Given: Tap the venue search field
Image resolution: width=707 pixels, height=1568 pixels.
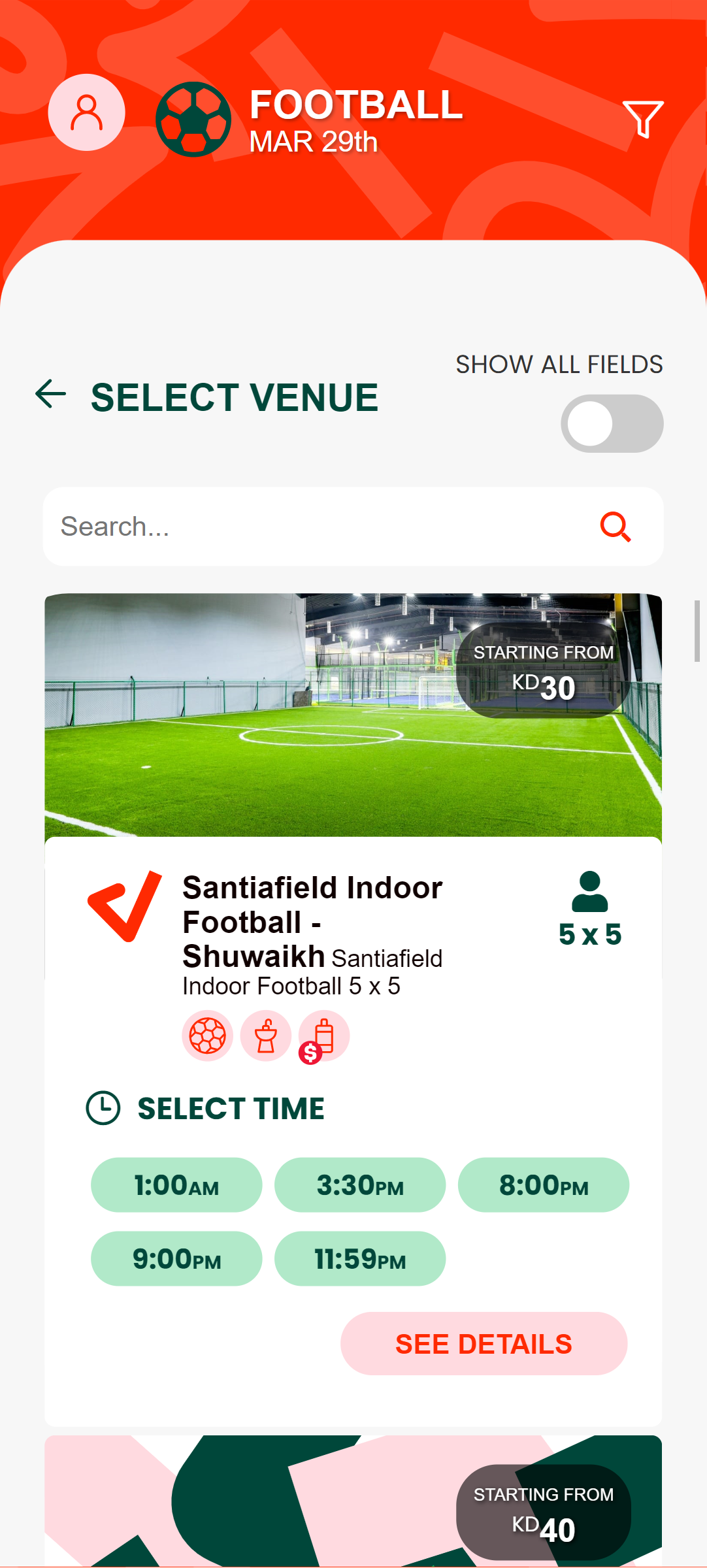Looking at the screenshot, I should [314, 527].
